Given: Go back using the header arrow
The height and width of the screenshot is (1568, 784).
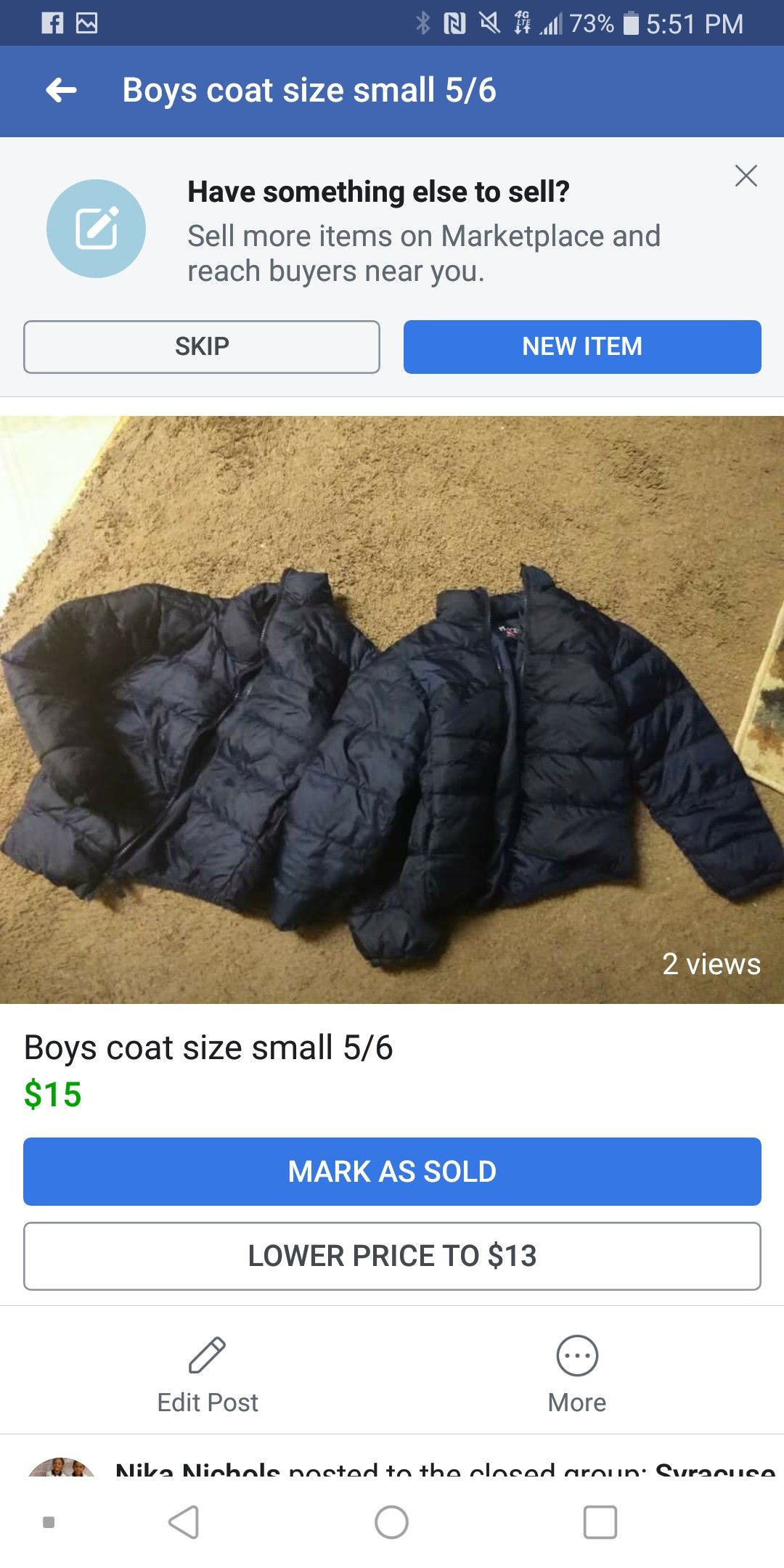Looking at the screenshot, I should click(x=61, y=91).
